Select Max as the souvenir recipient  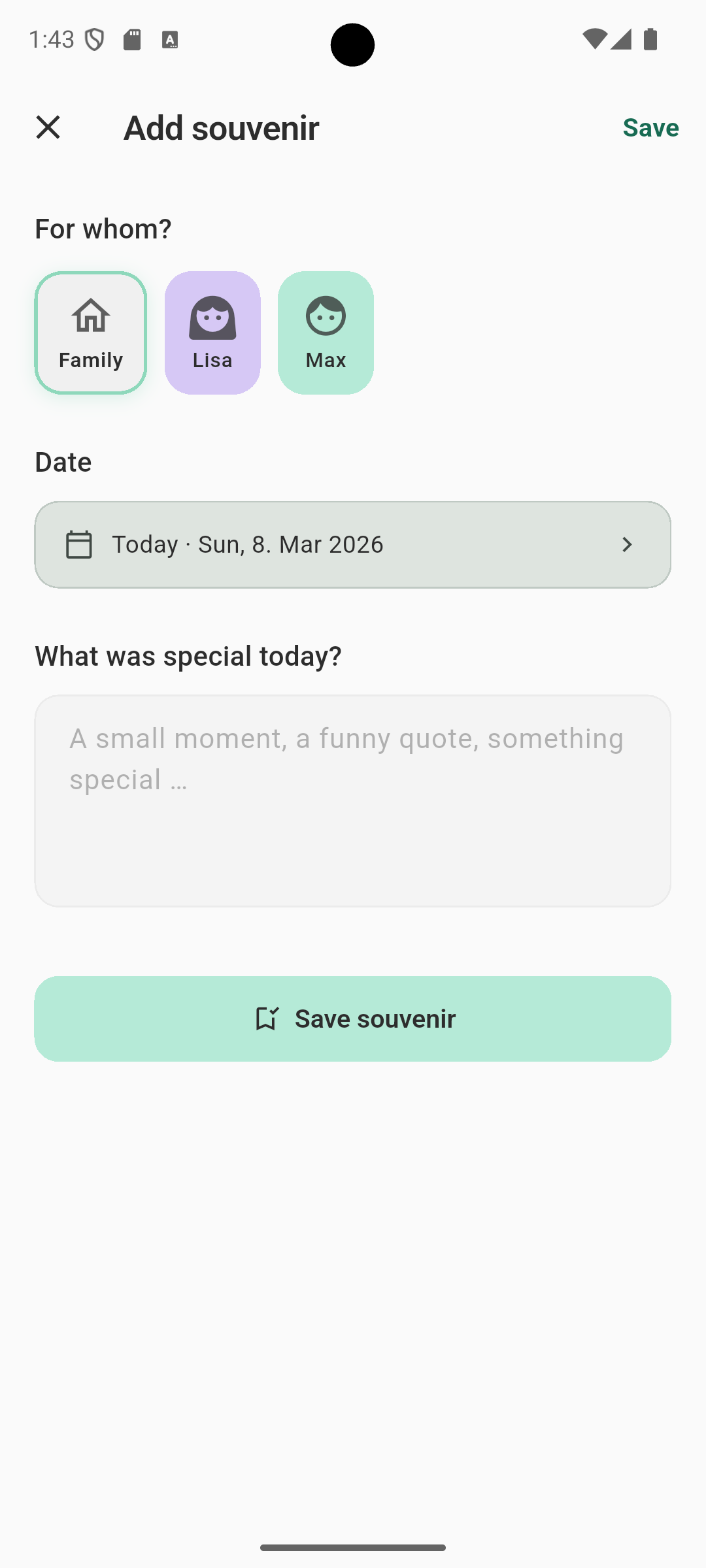[x=325, y=333]
